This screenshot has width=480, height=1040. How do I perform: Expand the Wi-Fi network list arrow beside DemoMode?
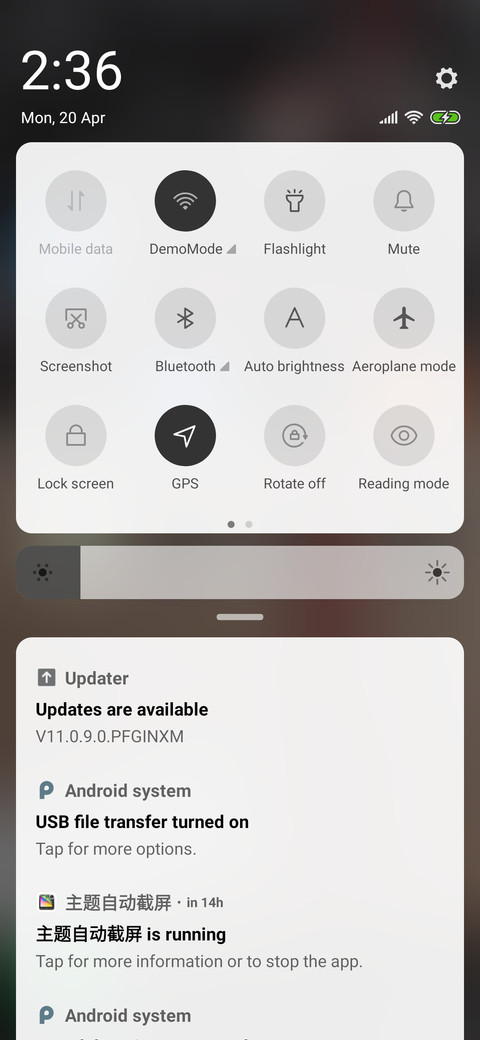(231, 249)
